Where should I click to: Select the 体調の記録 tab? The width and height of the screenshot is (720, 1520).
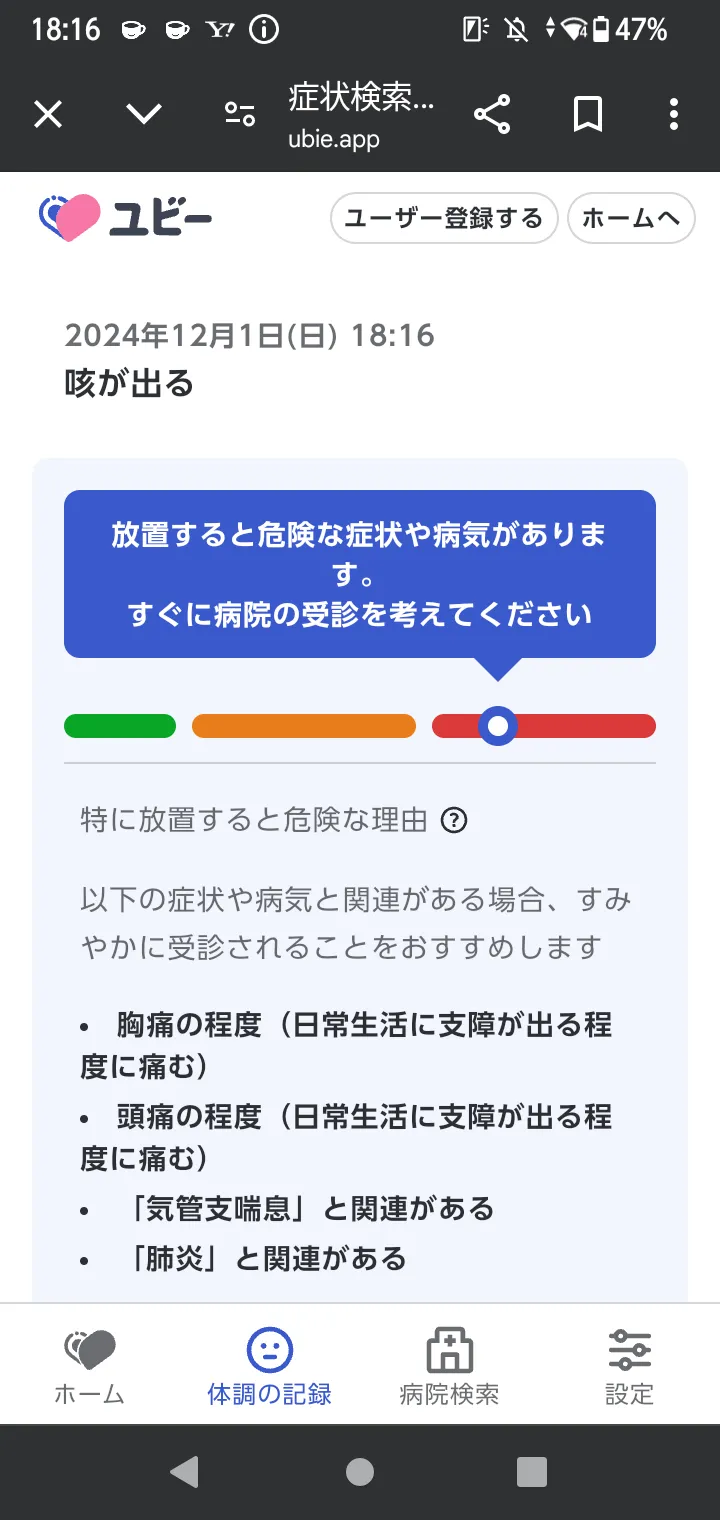coord(270,1366)
